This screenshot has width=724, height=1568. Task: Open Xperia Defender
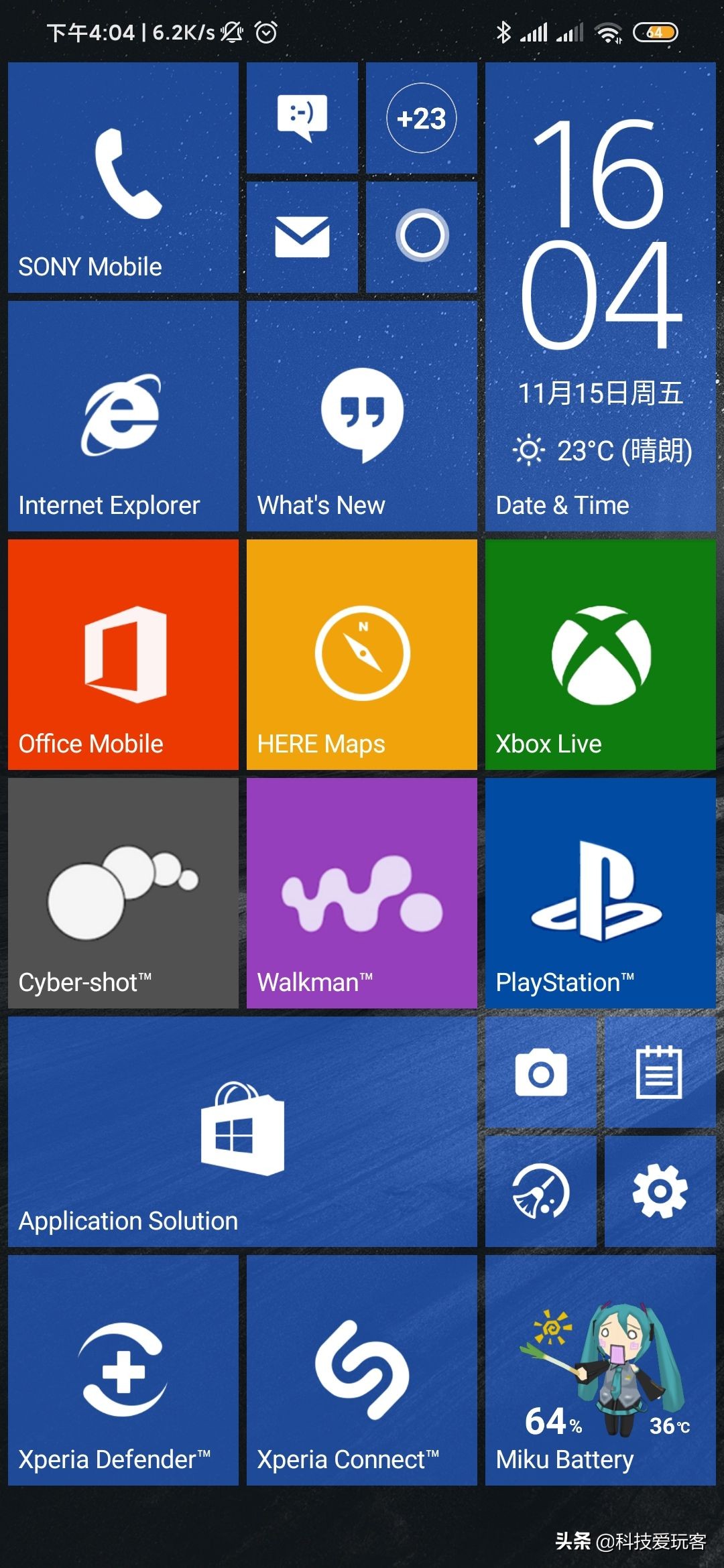pyautogui.click(x=123, y=1370)
